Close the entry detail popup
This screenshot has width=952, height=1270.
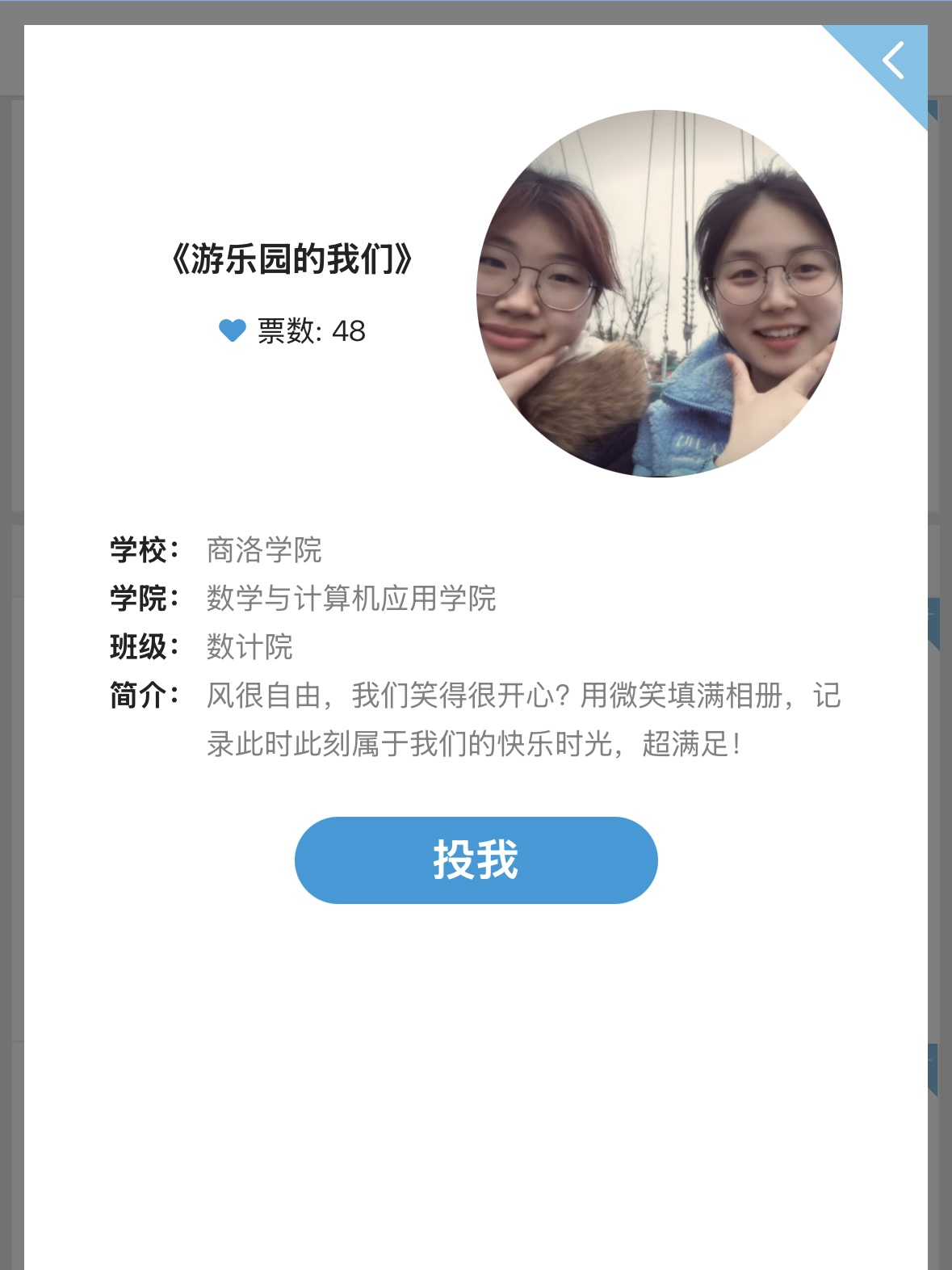click(x=893, y=61)
